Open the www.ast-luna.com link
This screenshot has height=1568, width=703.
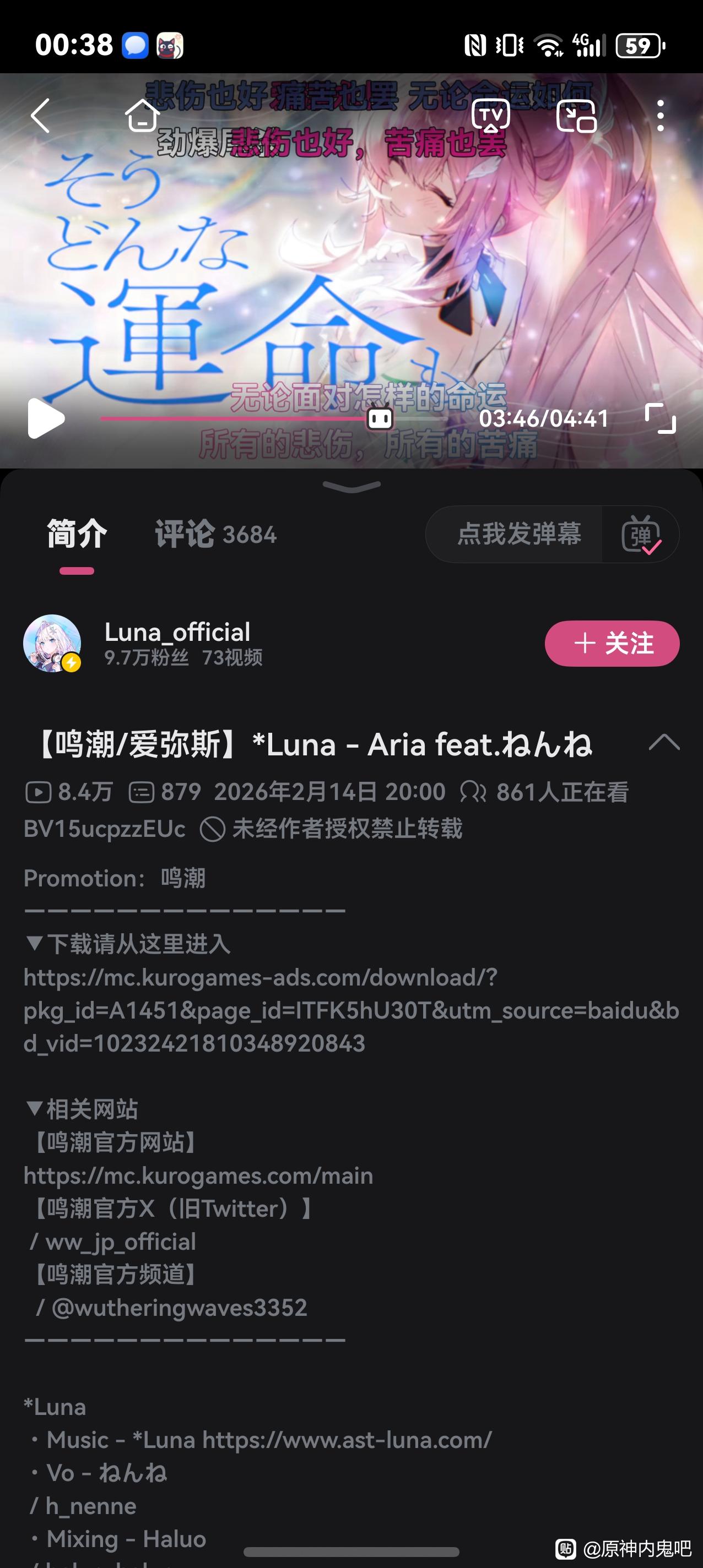[347, 1440]
